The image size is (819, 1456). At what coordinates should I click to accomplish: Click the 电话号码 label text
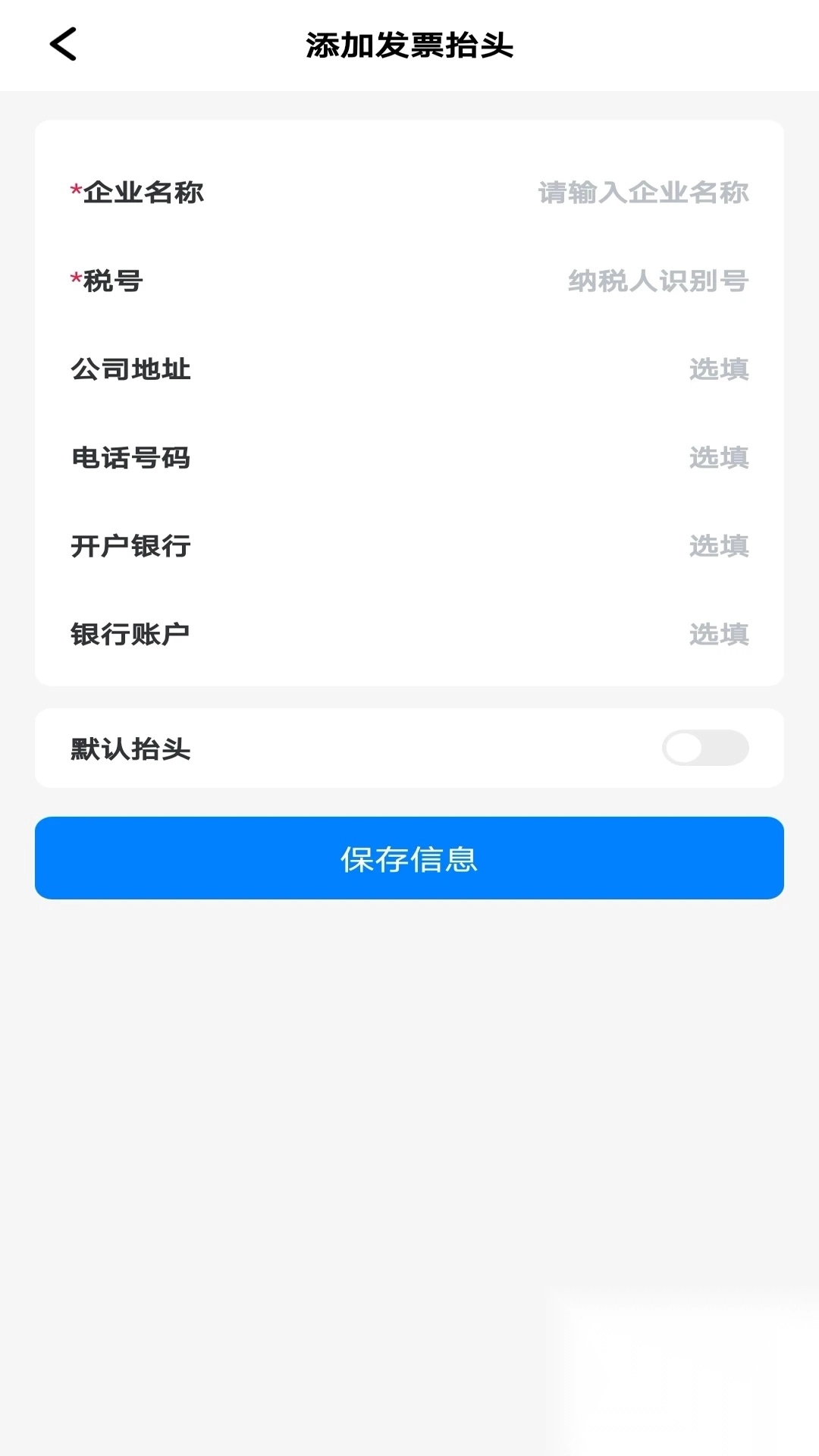[130, 457]
